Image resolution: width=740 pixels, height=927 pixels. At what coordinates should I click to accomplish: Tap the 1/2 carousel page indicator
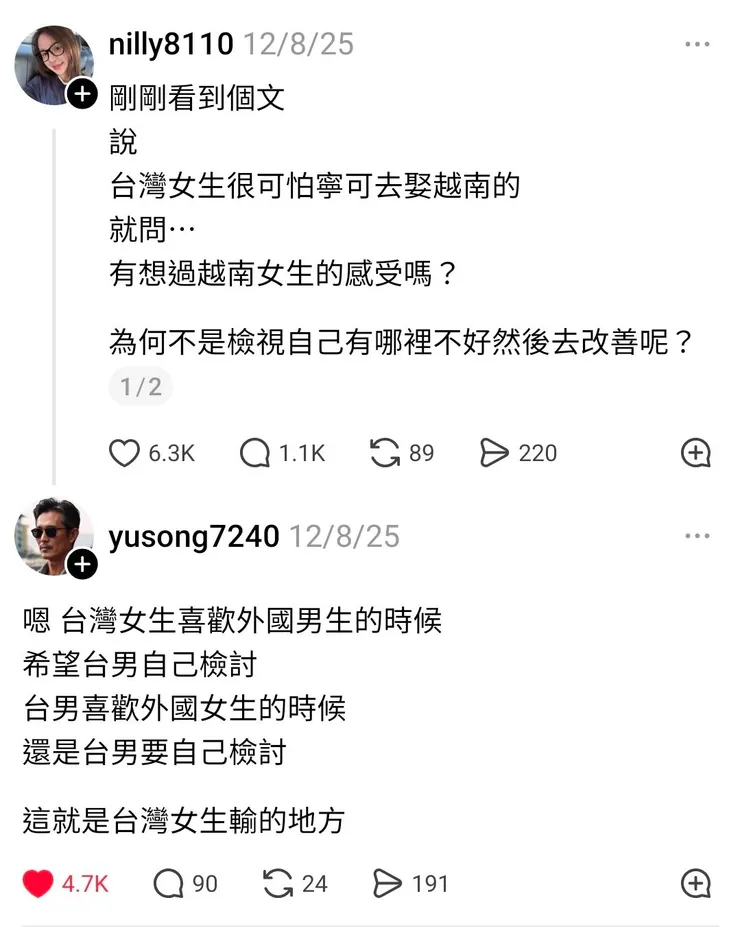pyautogui.click(x=140, y=385)
